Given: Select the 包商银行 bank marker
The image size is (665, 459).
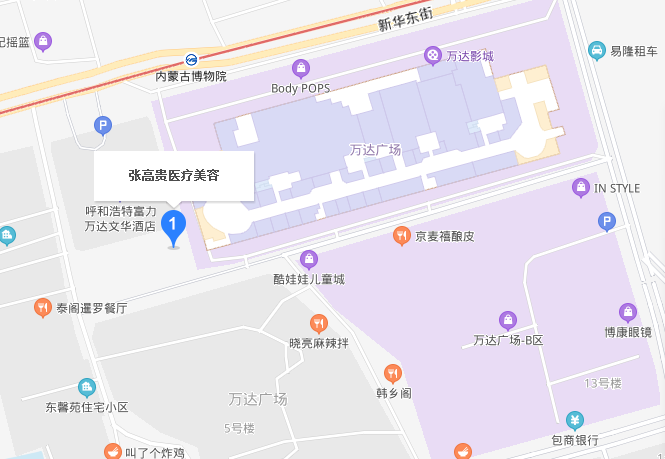Looking at the screenshot, I should pyautogui.click(x=575, y=420).
